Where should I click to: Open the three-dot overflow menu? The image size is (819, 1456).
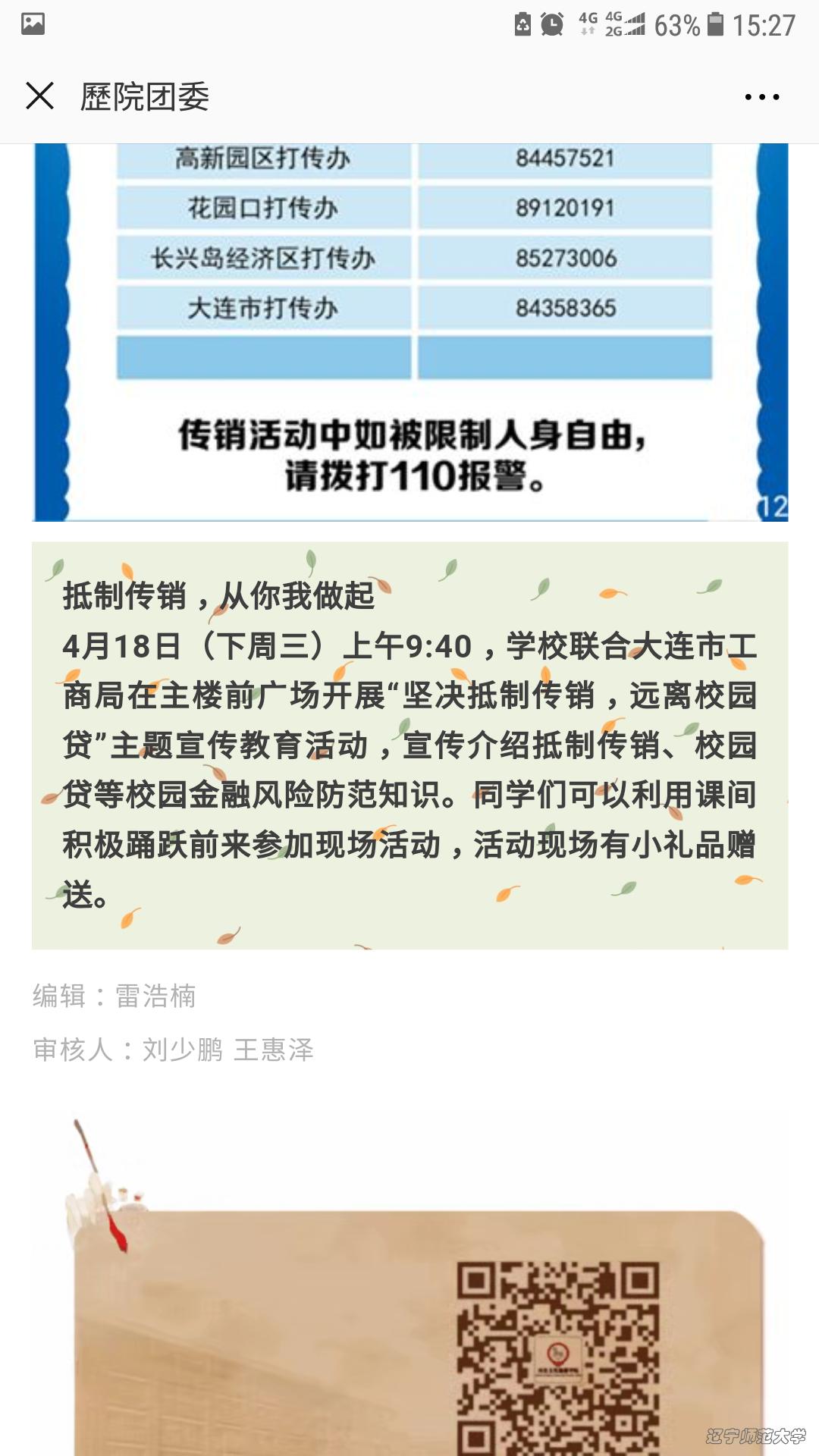pos(761,97)
